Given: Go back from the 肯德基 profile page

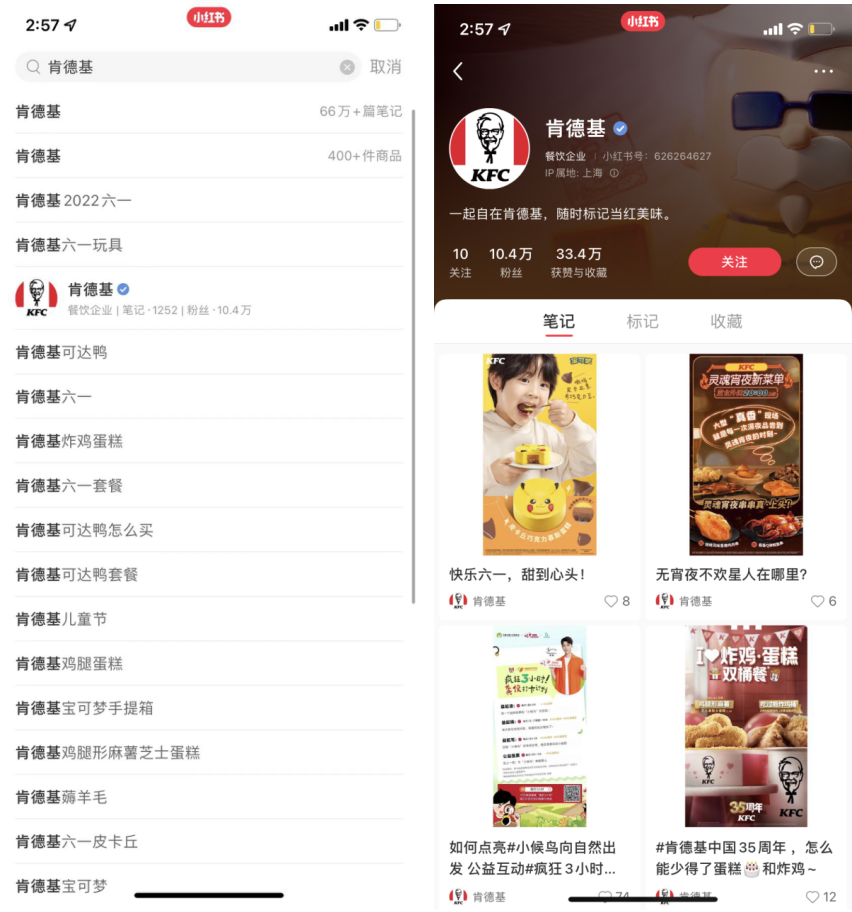Looking at the screenshot, I should [x=458, y=71].
